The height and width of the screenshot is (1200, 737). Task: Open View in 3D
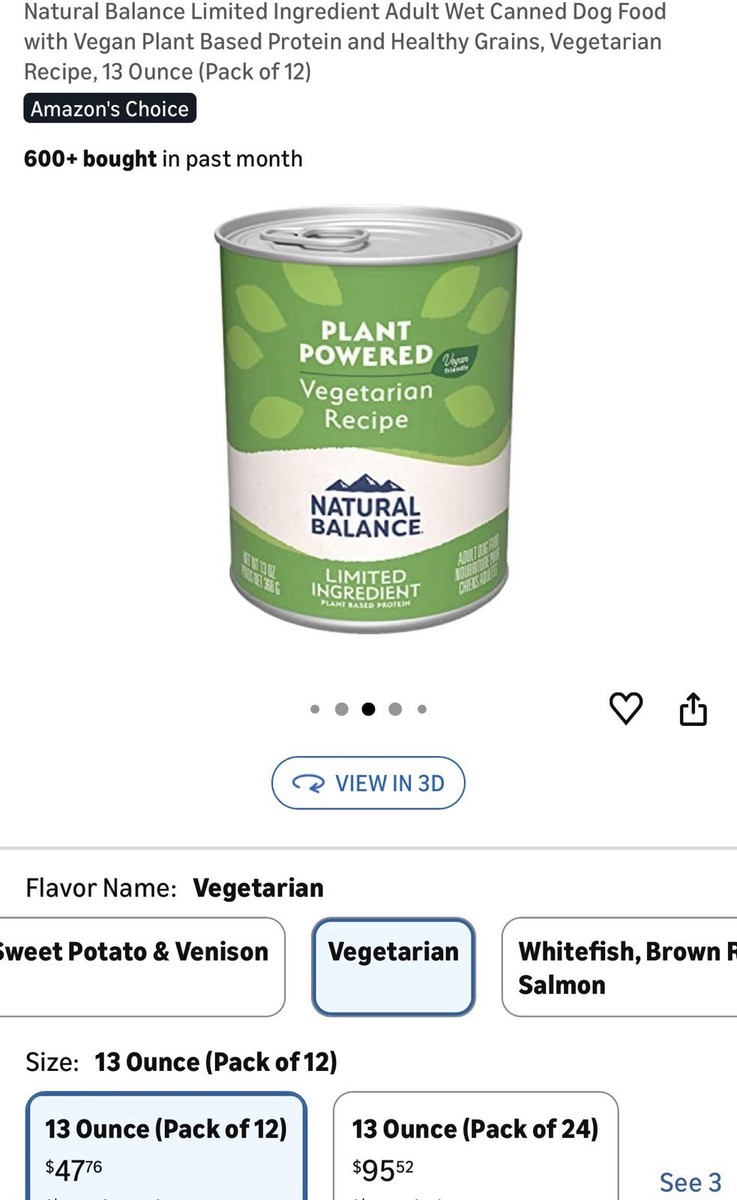pyautogui.click(x=368, y=783)
